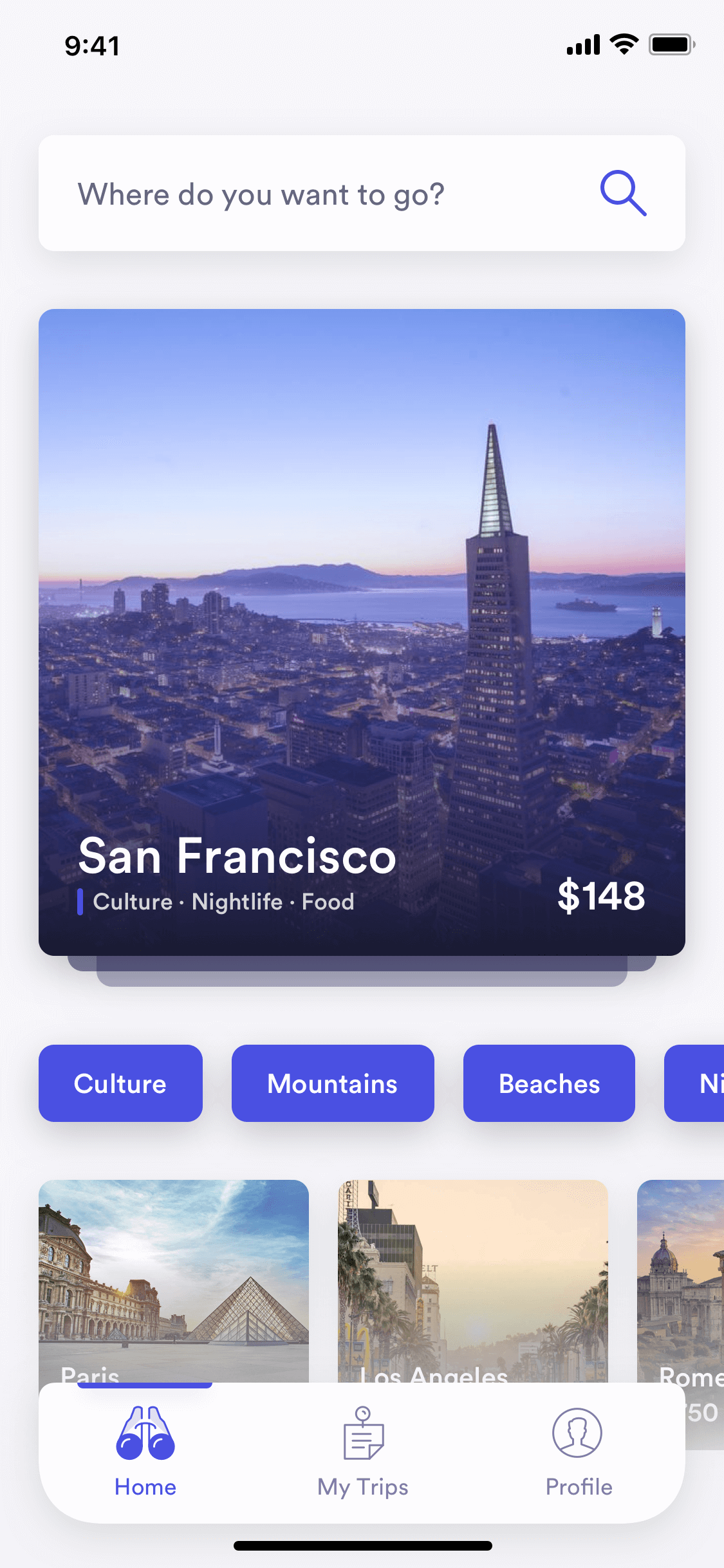Open the Paris destination tile
Viewport: 724px width, 1568px height.
click(174, 1281)
